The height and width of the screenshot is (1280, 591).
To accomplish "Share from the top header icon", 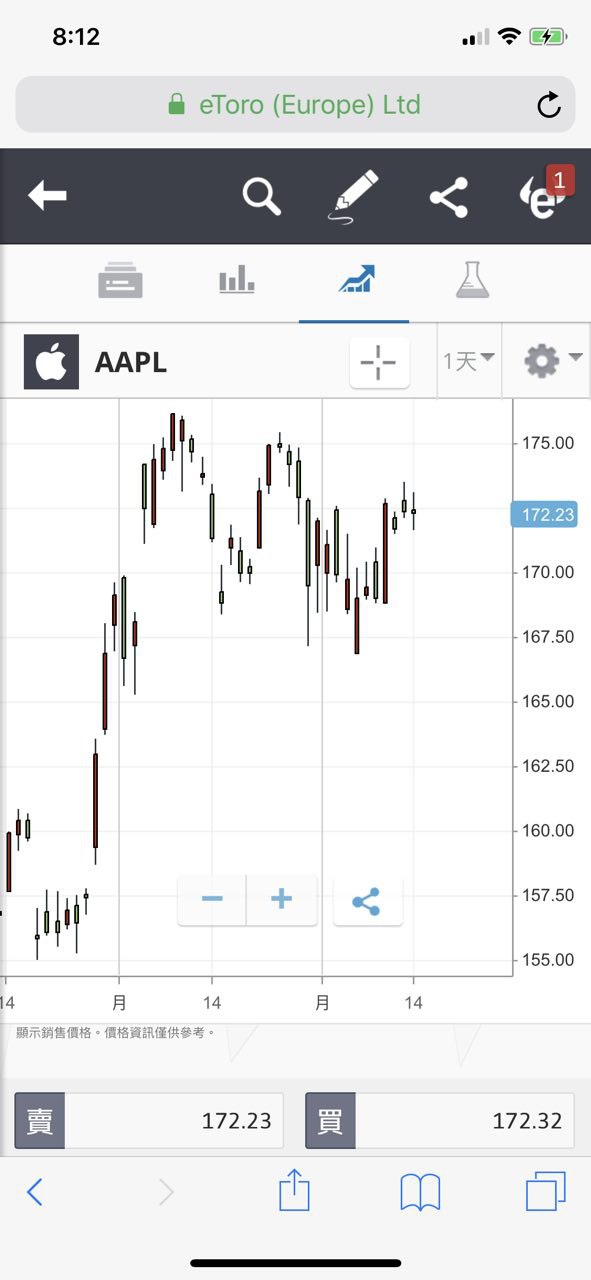I will click(449, 197).
